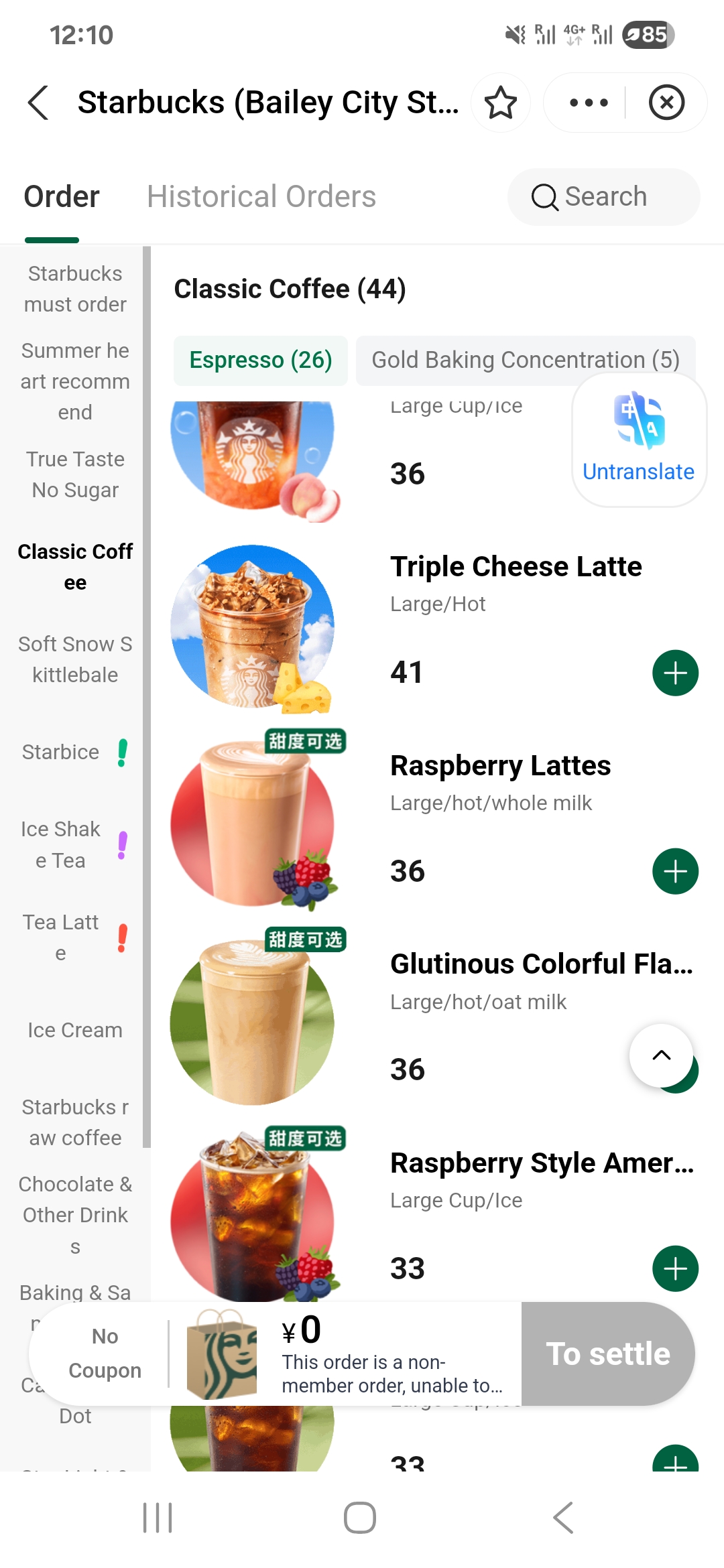Go back using the top-left arrow
Screen dimensions: 724x1568
pyautogui.click(x=39, y=103)
